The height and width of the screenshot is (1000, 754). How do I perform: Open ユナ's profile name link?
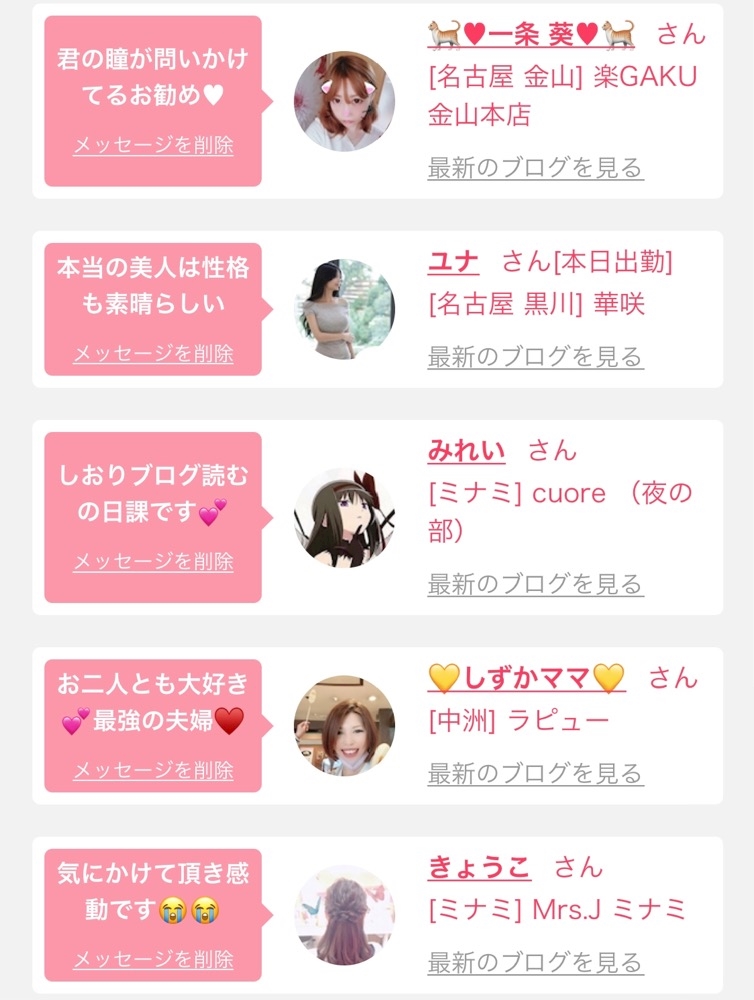coord(453,262)
